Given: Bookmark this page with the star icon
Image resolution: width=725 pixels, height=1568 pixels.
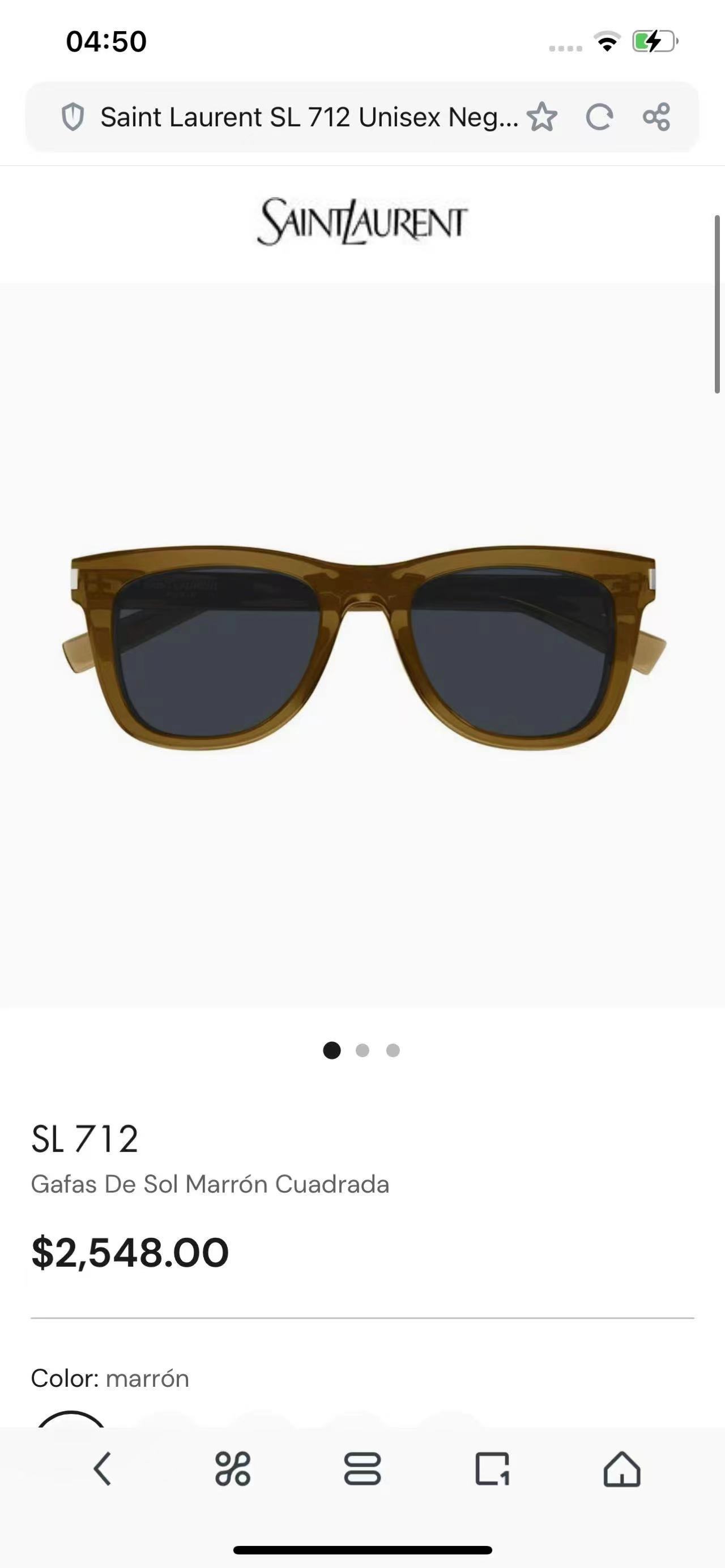Looking at the screenshot, I should tap(541, 117).
